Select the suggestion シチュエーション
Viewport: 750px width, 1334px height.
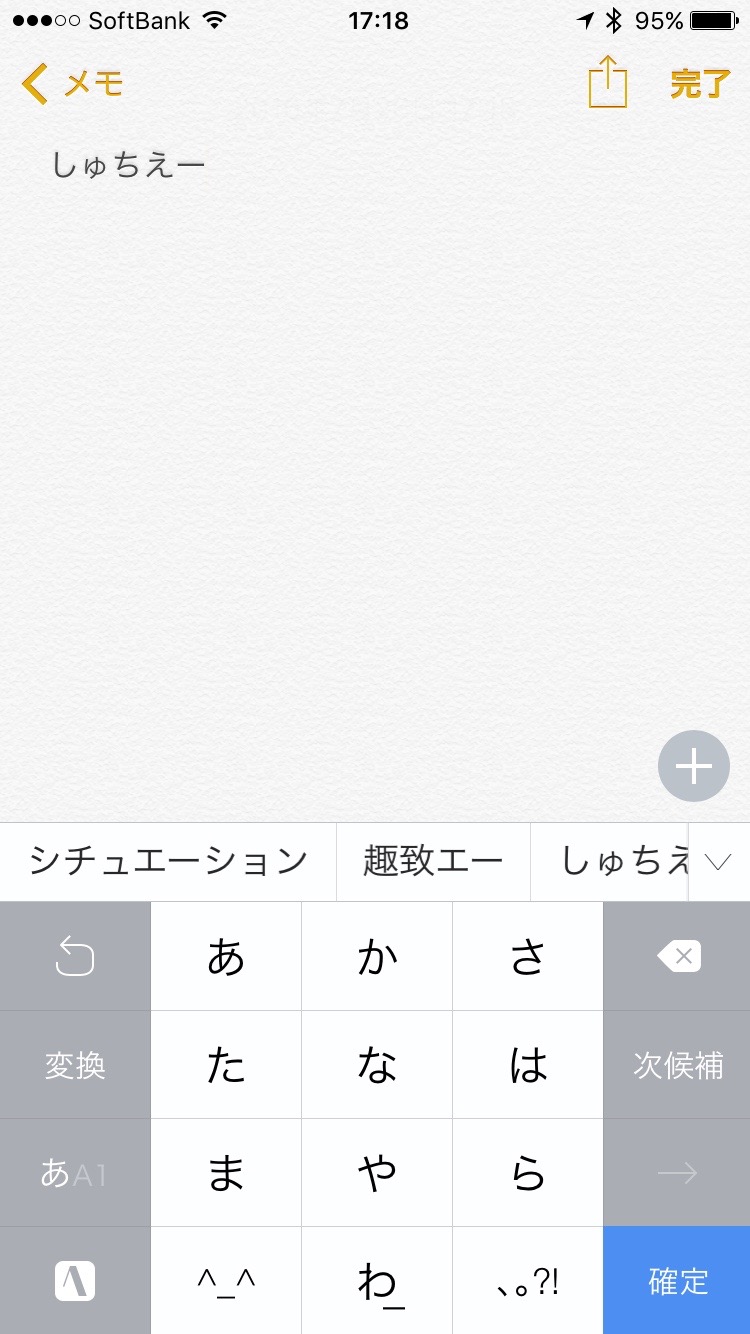(168, 861)
